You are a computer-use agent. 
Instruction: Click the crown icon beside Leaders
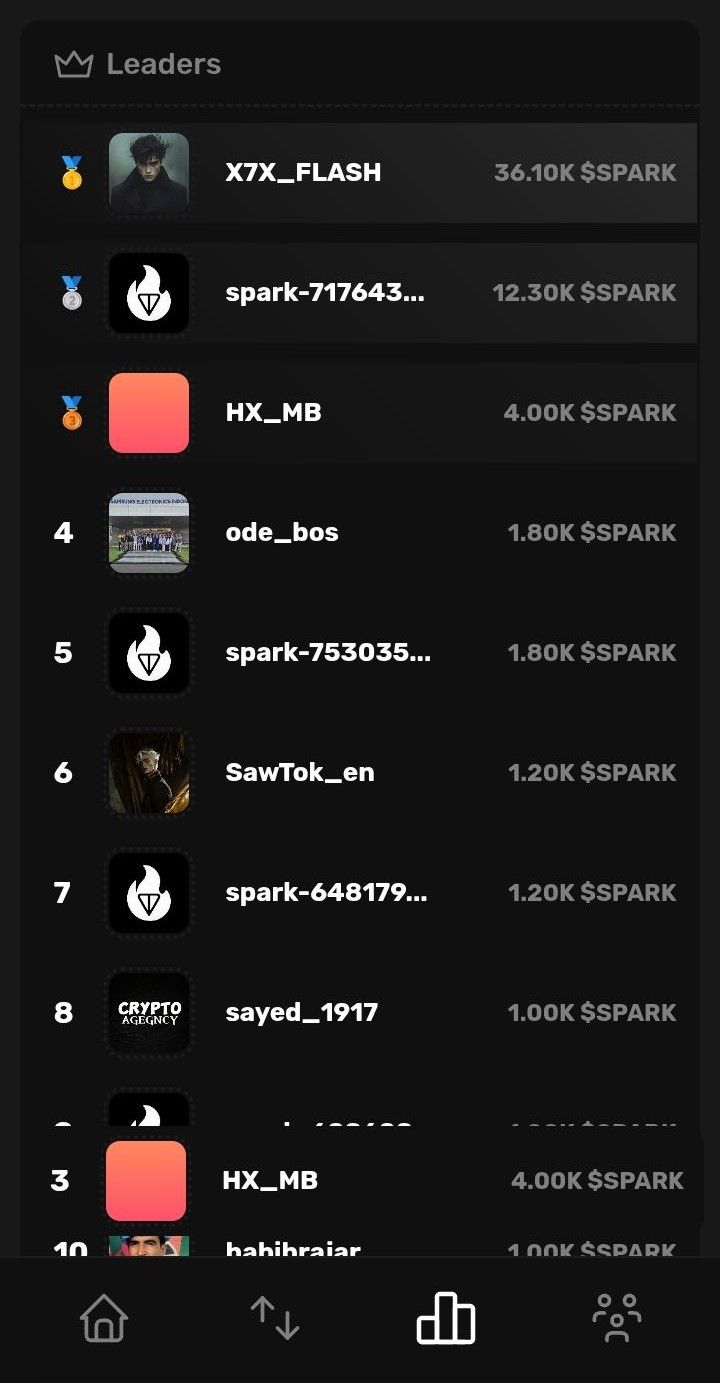(x=69, y=63)
